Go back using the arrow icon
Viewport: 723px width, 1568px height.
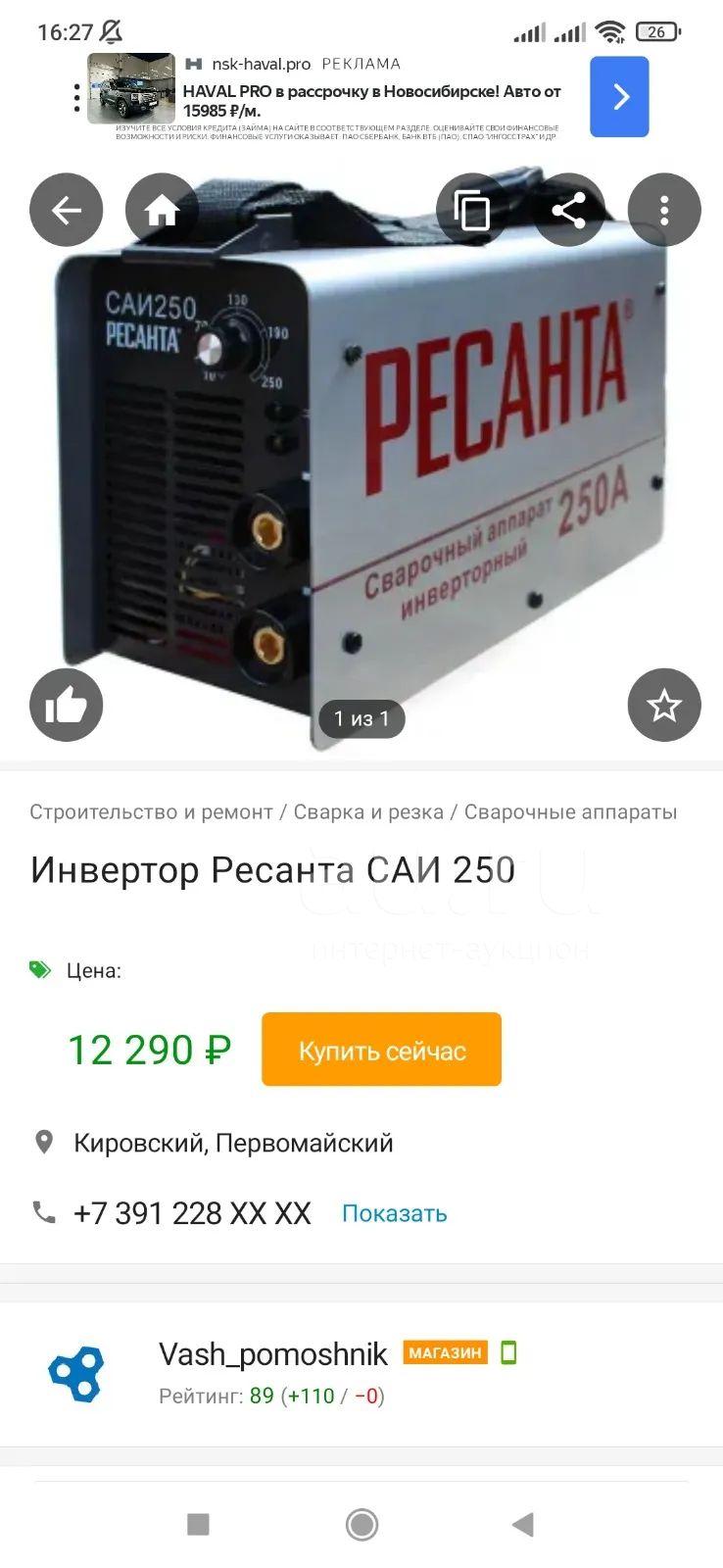tap(66, 210)
